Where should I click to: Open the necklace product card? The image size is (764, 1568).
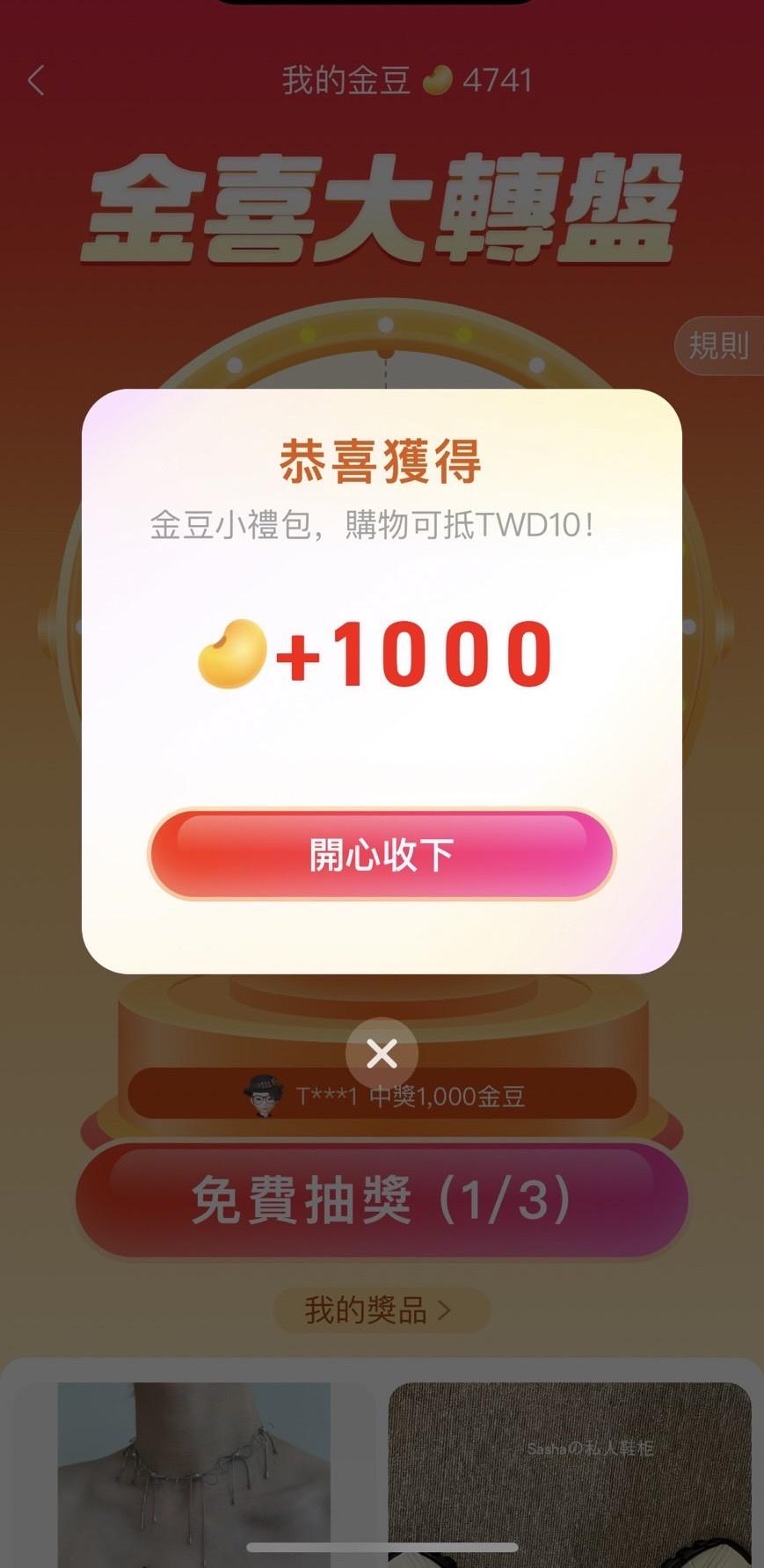point(194,1469)
